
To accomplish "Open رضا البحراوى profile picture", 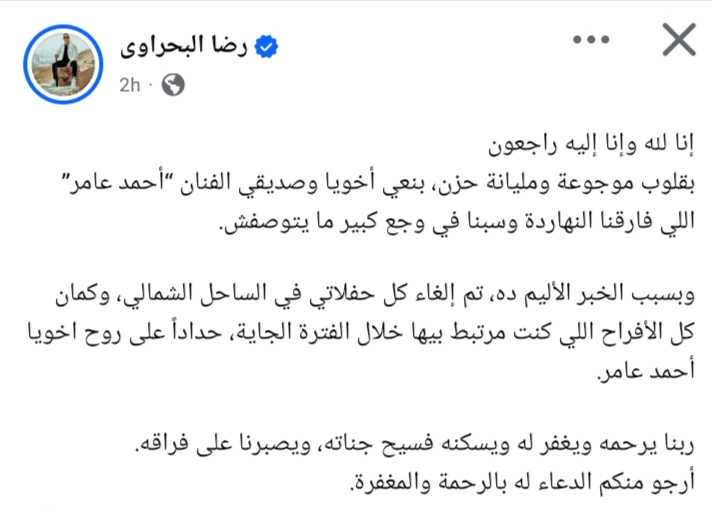I will click(61, 62).
